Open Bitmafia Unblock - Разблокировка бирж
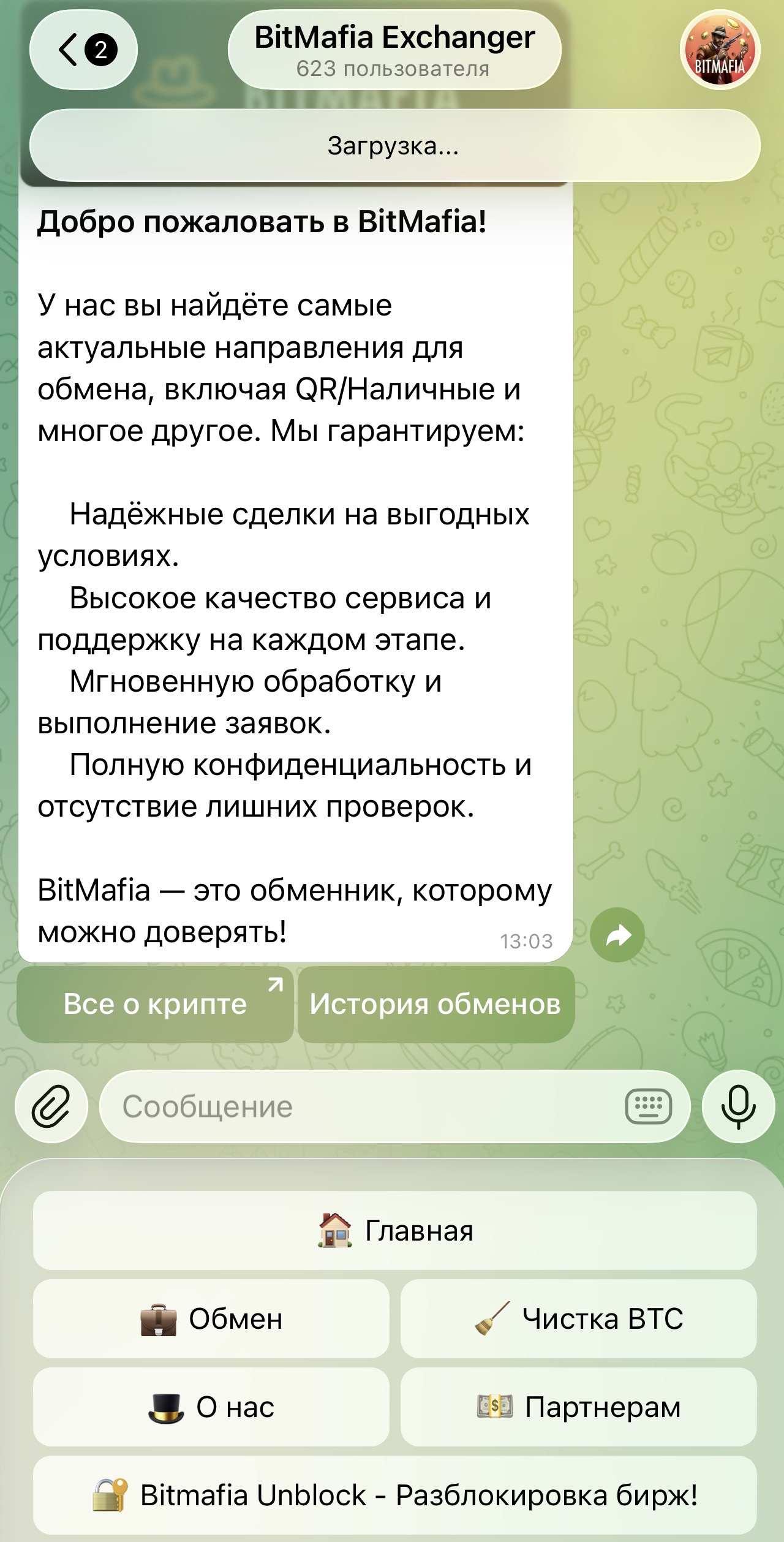This screenshot has width=784, height=1542. tap(394, 1495)
